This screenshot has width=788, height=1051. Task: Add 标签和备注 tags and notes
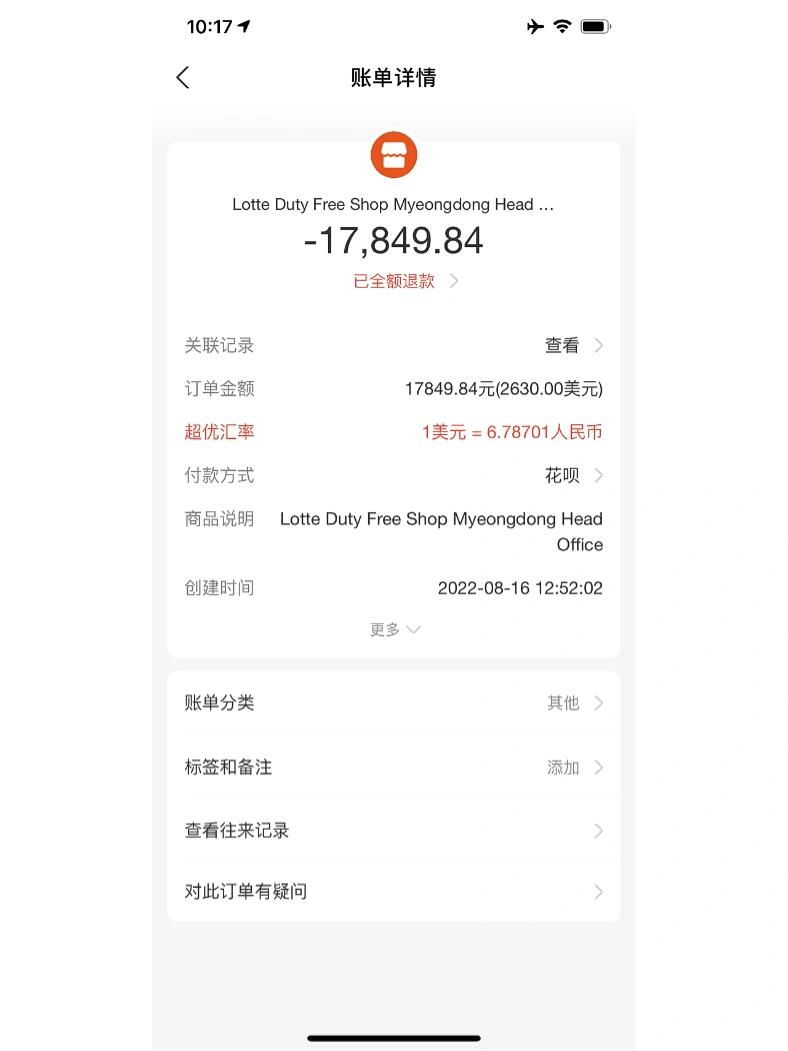point(393,767)
